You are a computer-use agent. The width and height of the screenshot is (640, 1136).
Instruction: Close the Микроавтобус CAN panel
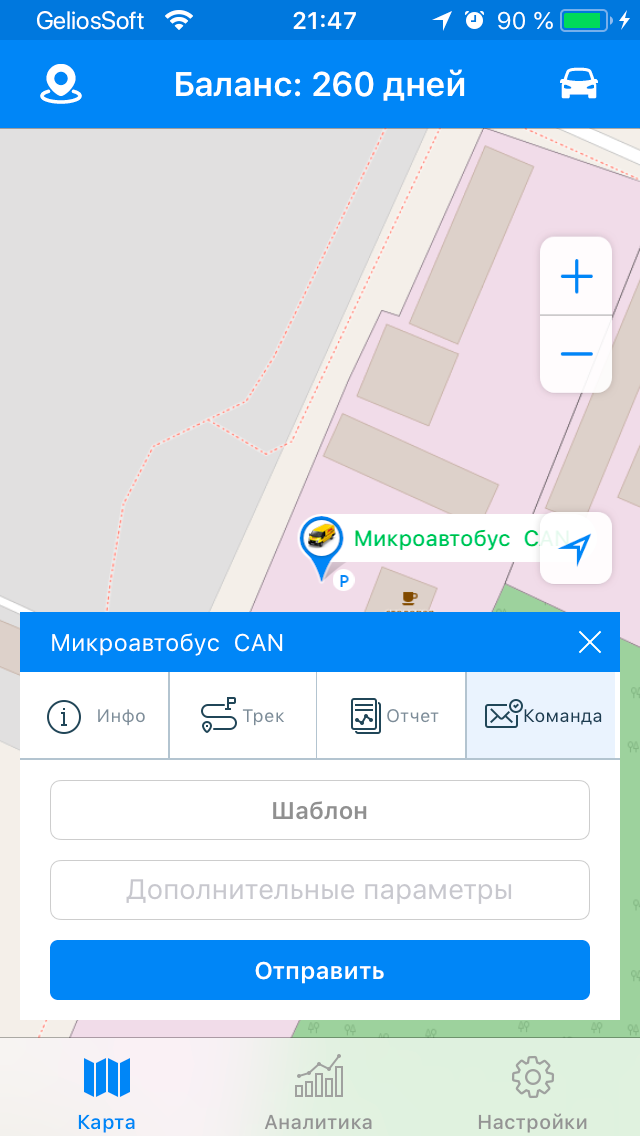(x=590, y=642)
